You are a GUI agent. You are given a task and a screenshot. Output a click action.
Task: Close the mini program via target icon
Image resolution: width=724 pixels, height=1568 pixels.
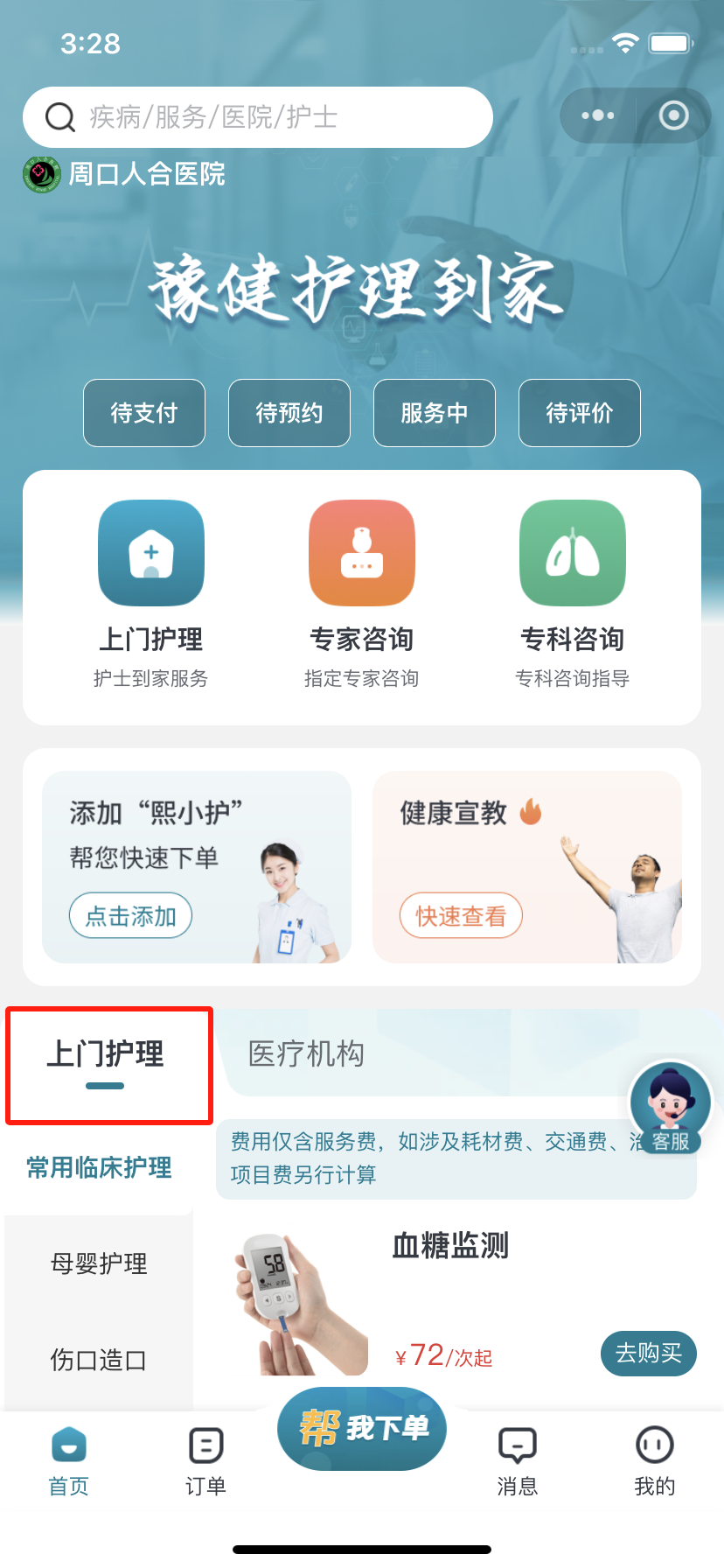coord(673,115)
